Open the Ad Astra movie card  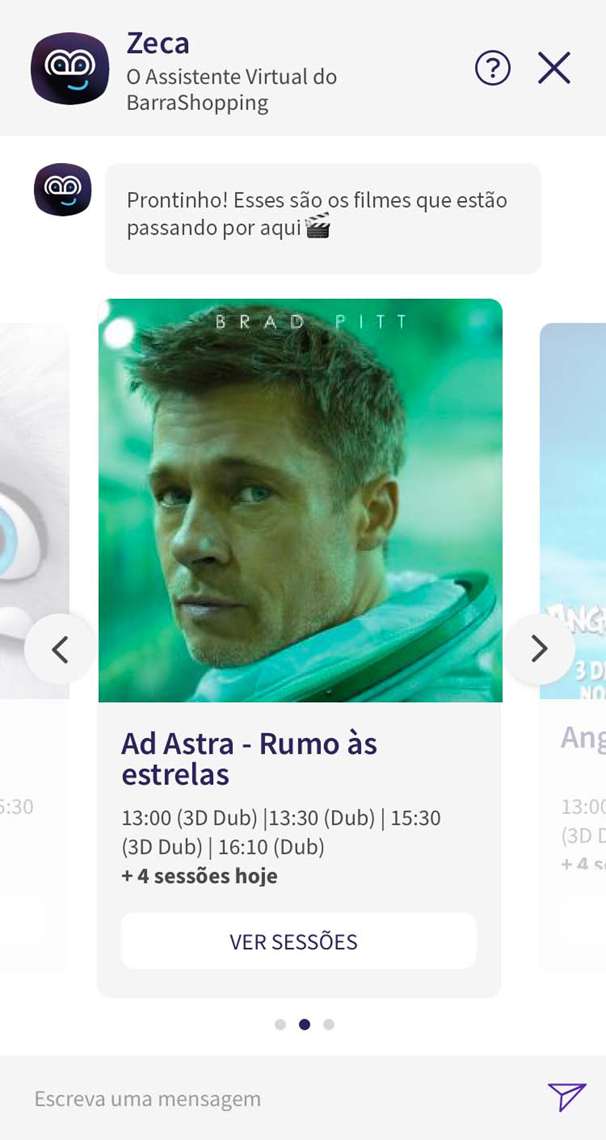(300, 500)
